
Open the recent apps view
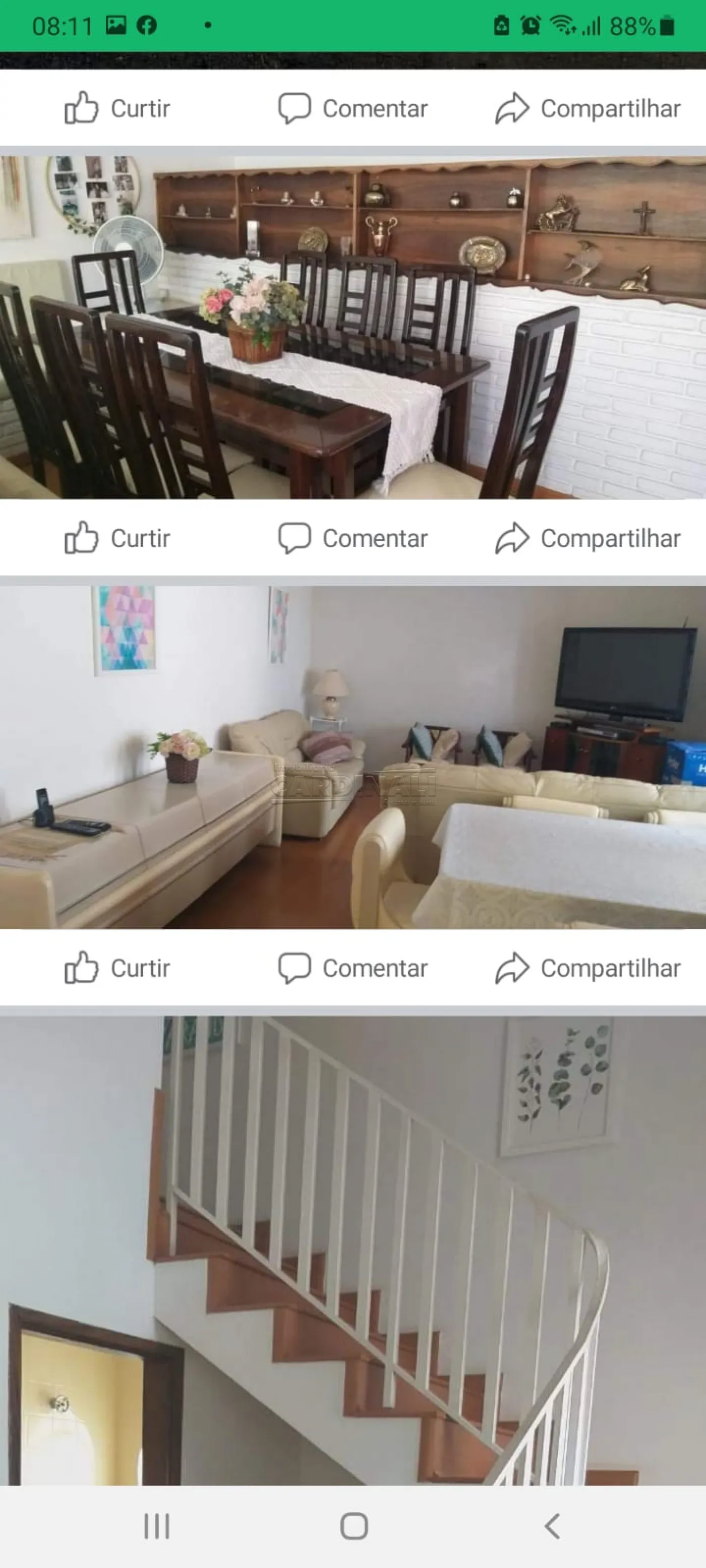156,1526
